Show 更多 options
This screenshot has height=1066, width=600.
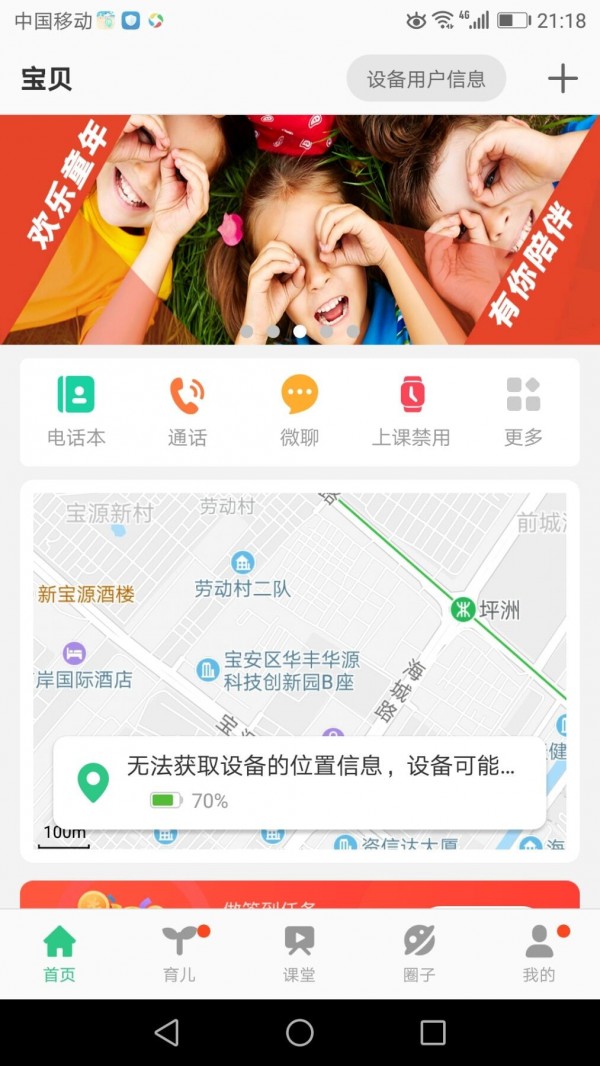(523, 410)
